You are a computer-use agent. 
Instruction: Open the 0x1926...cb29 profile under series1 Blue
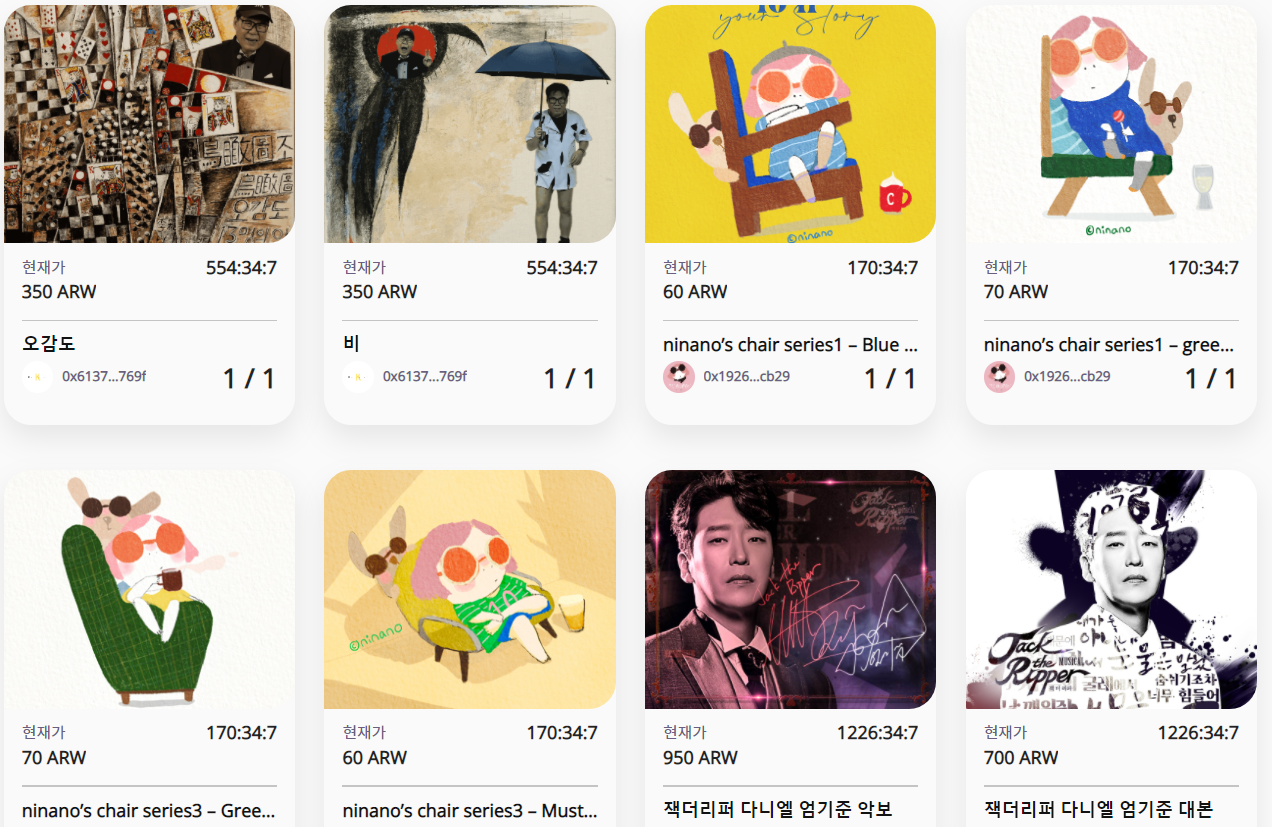click(x=745, y=377)
